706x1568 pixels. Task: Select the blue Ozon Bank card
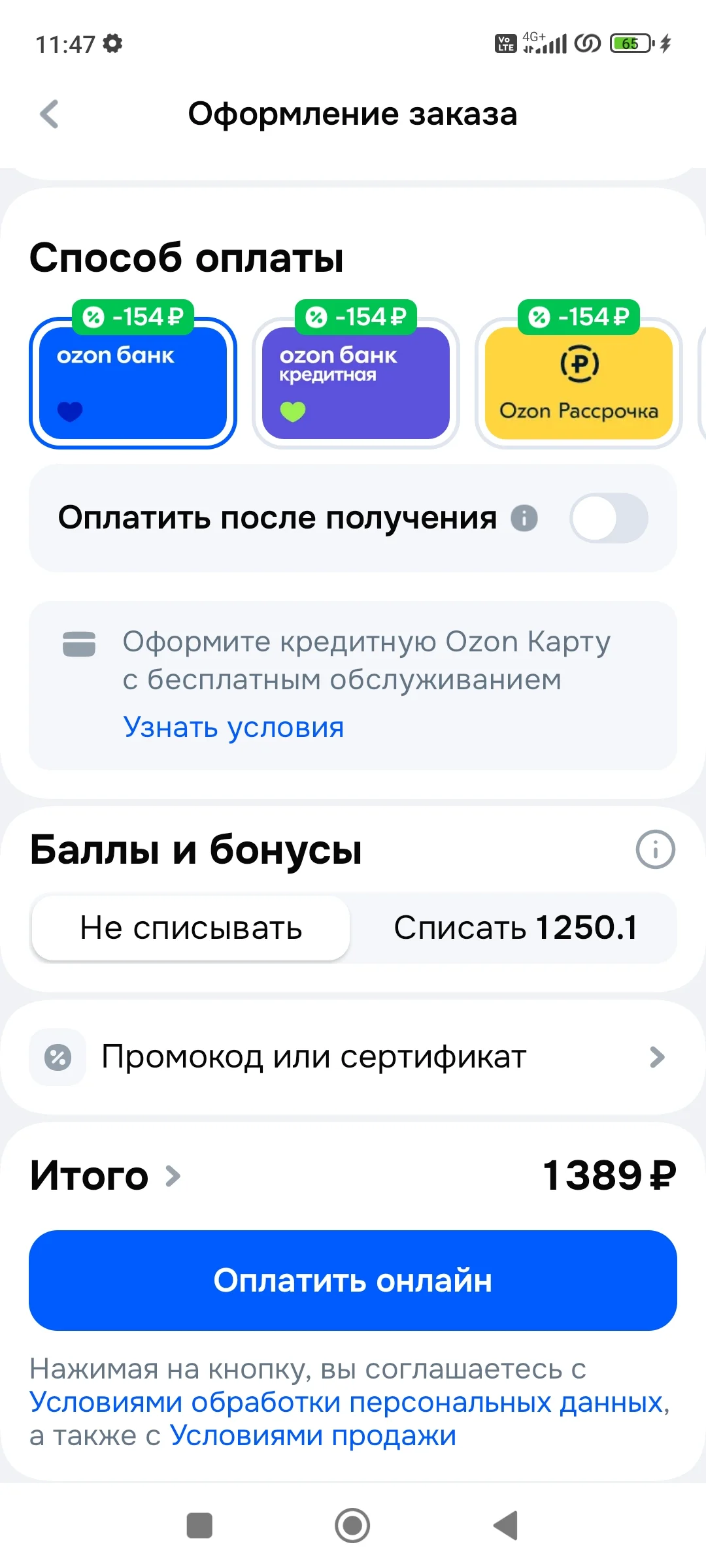133,383
